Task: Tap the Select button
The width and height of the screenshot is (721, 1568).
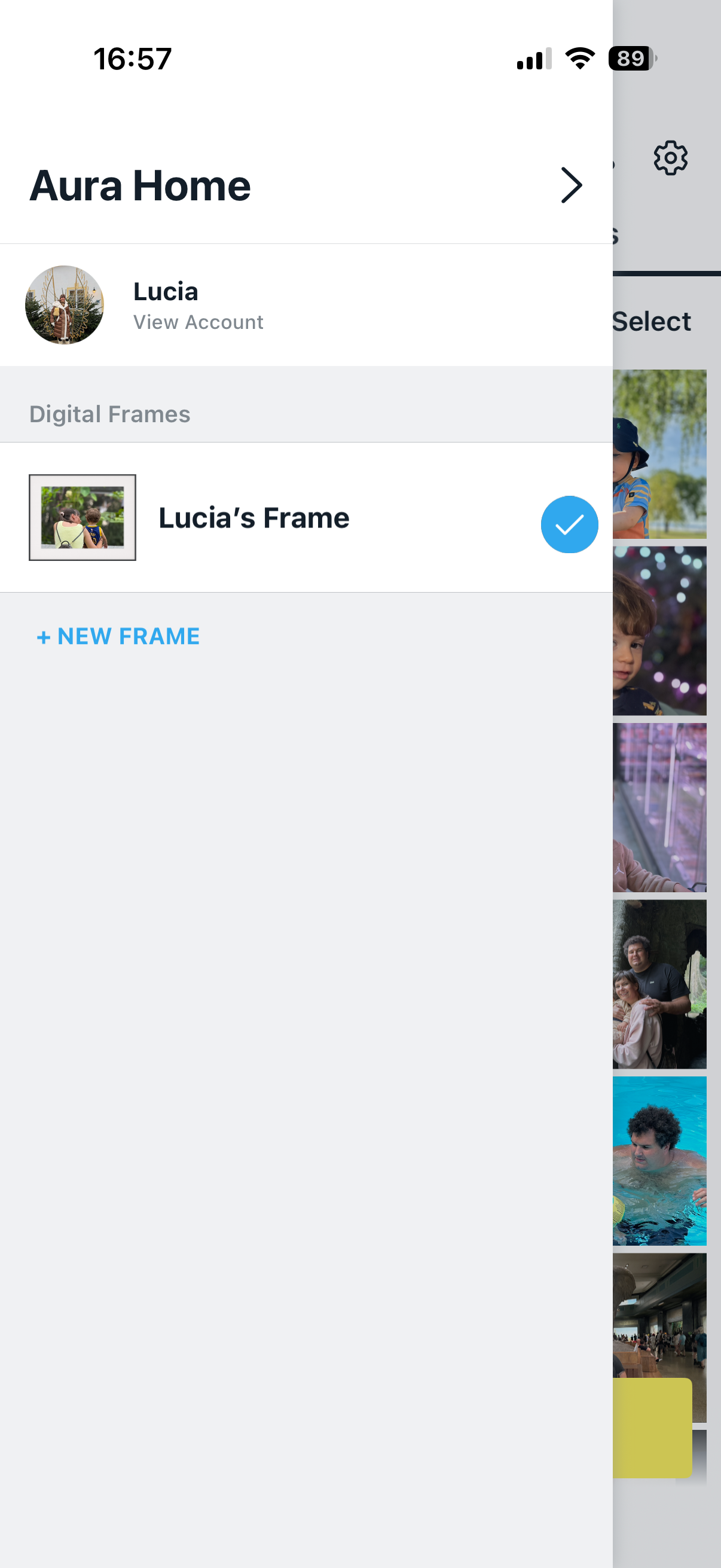Action: [x=652, y=321]
